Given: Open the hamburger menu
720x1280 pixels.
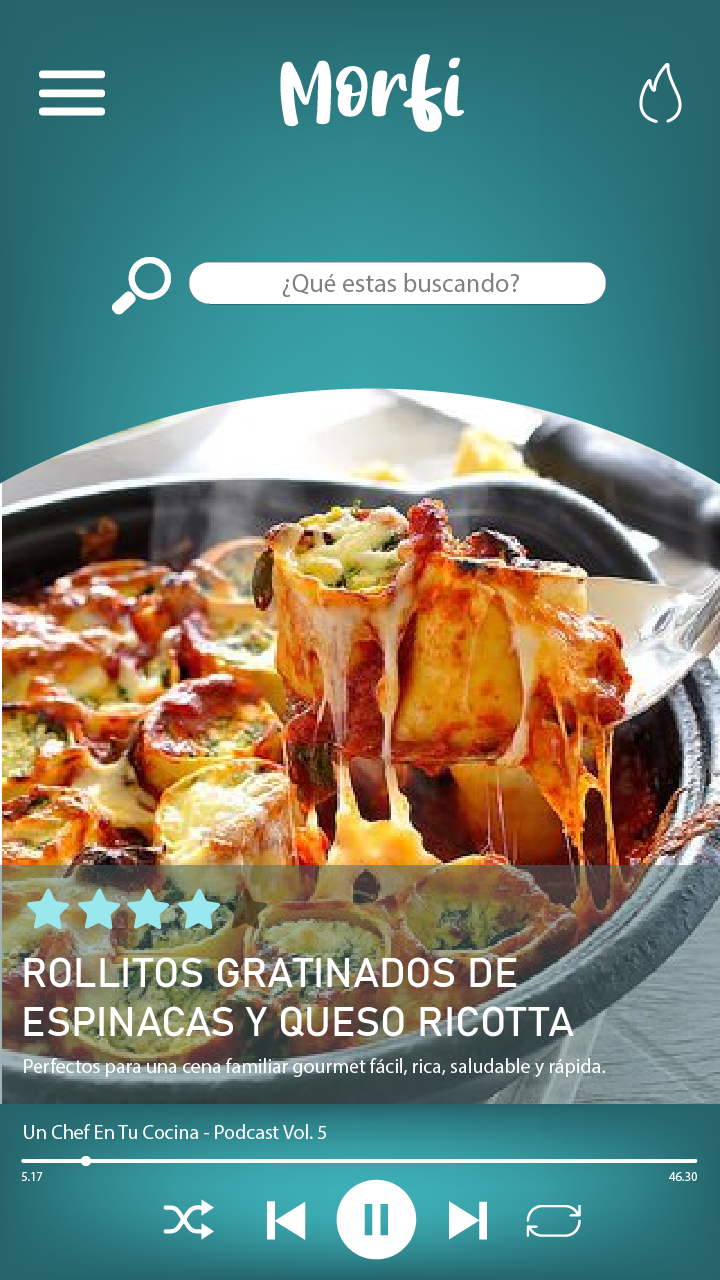Looking at the screenshot, I should 72,93.
